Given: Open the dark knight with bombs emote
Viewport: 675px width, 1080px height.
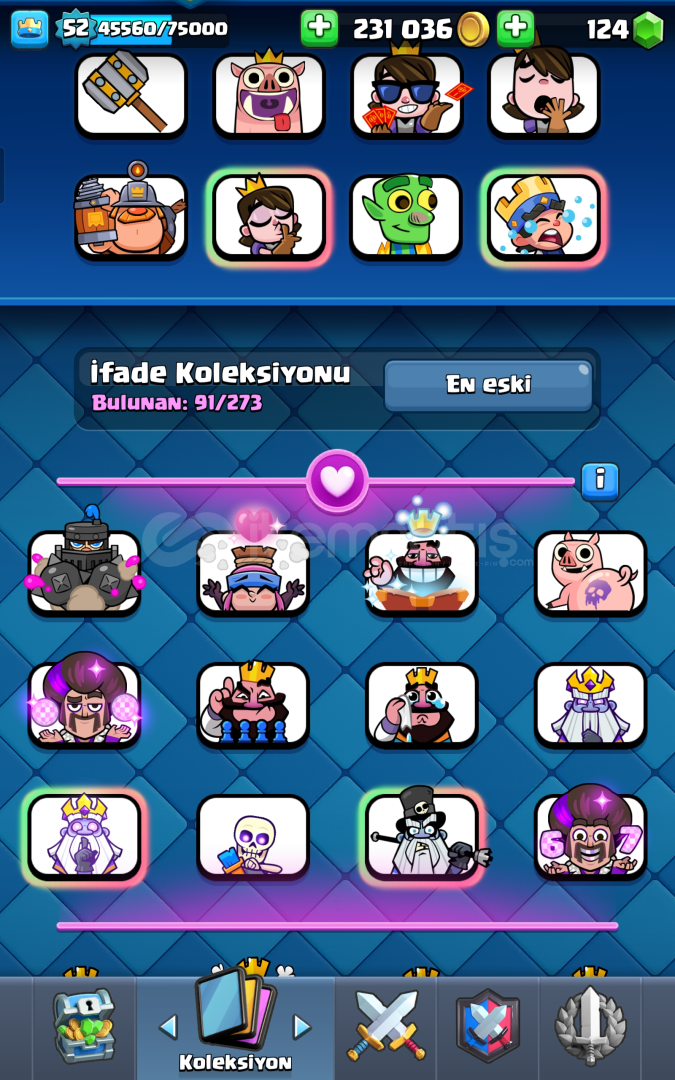Looking at the screenshot, I should click(x=84, y=572).
